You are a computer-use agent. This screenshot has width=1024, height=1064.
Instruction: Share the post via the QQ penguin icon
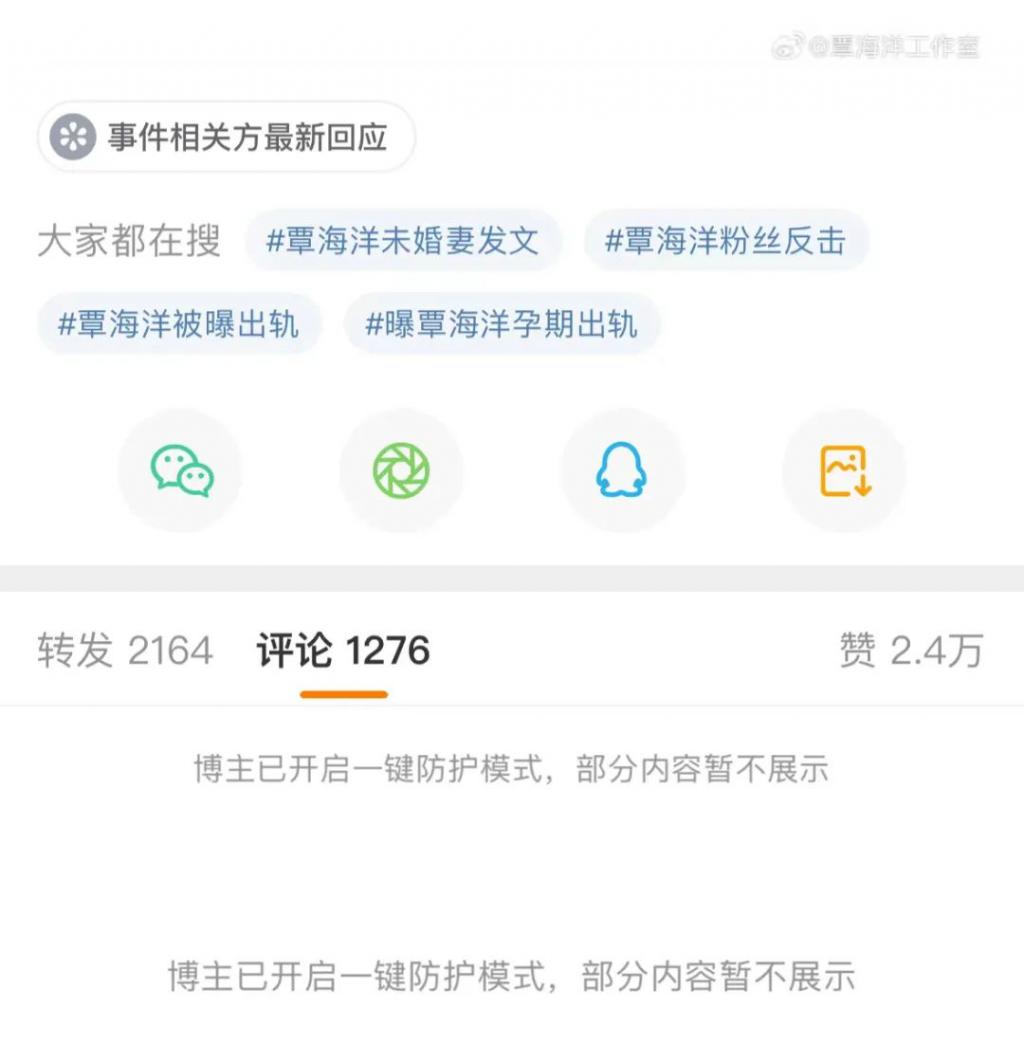point(622,470)
